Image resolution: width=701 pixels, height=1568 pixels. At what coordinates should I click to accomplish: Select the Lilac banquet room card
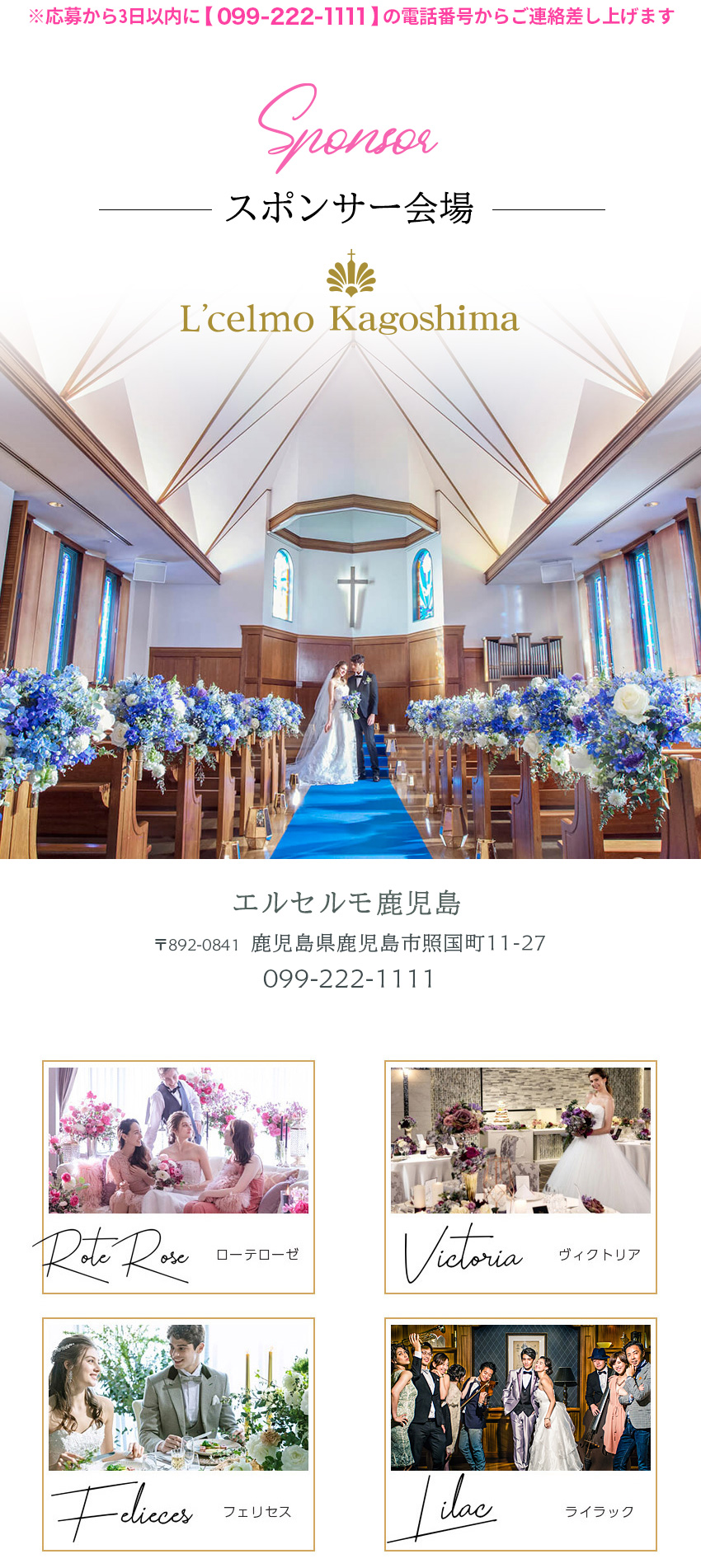point(520,1434)
